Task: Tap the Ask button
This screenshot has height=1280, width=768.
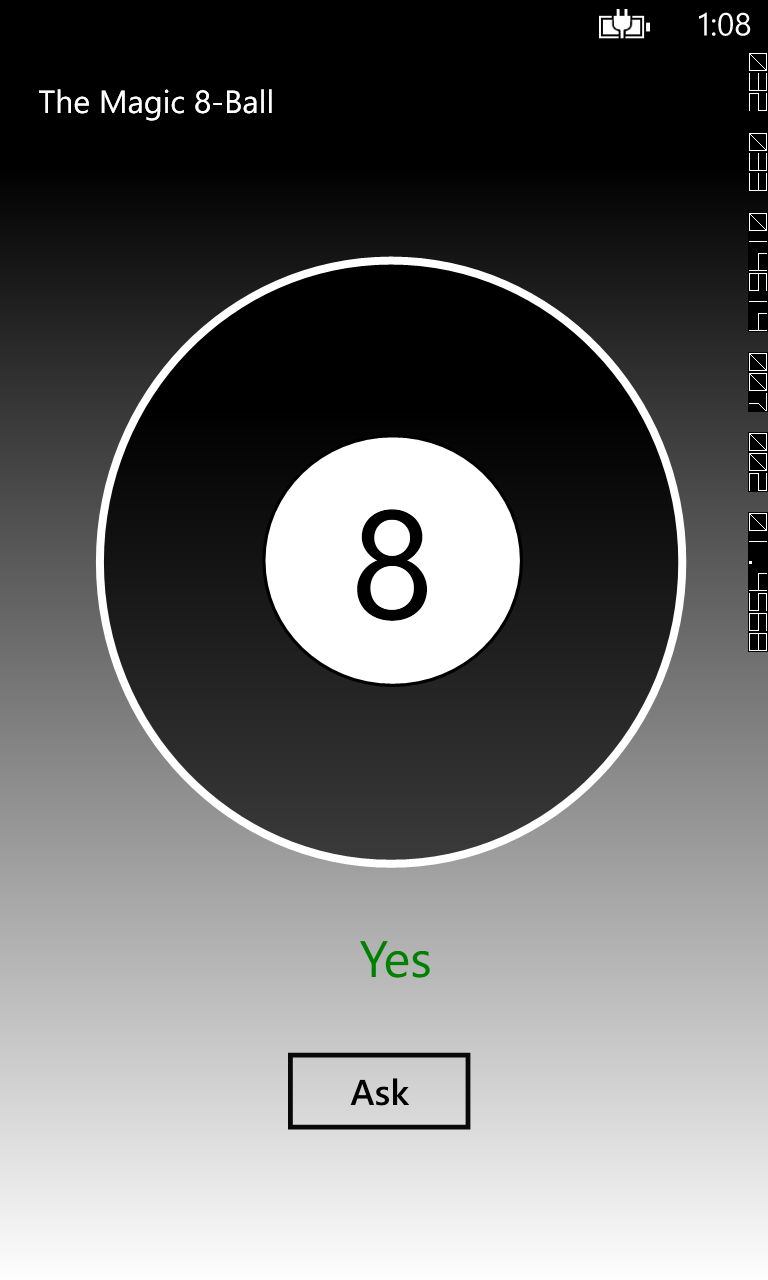Action: coord(379,1091)
